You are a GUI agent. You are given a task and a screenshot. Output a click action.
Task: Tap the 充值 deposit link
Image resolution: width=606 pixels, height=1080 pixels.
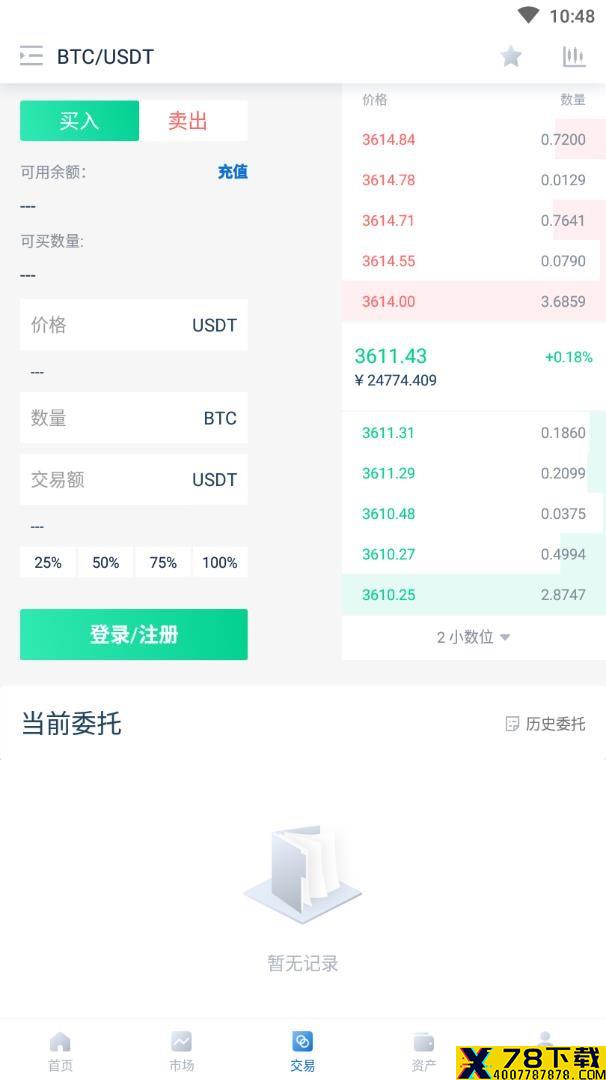coord(233,172)
